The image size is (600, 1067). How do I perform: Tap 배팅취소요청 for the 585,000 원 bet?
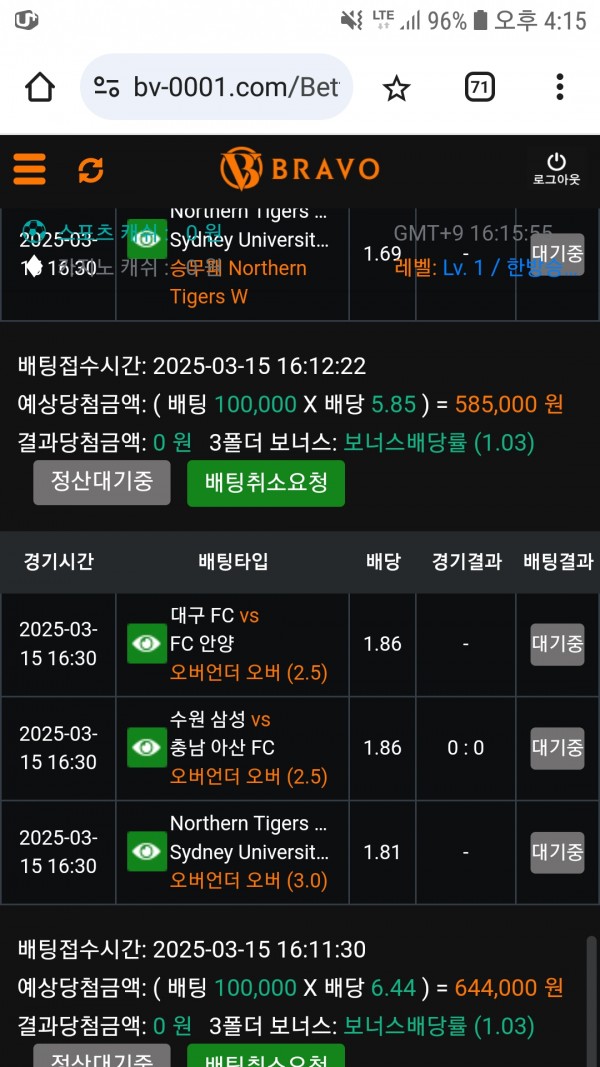click(266, 483)
